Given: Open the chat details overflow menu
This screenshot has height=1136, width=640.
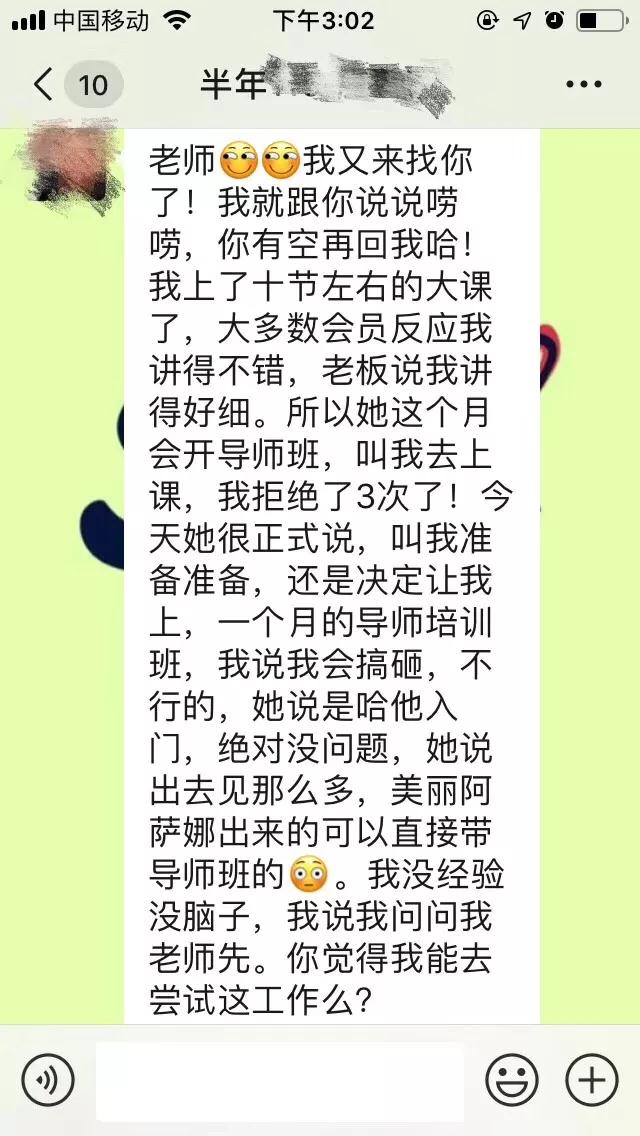Looking at the screenshot, I should (x=583, y=85).
